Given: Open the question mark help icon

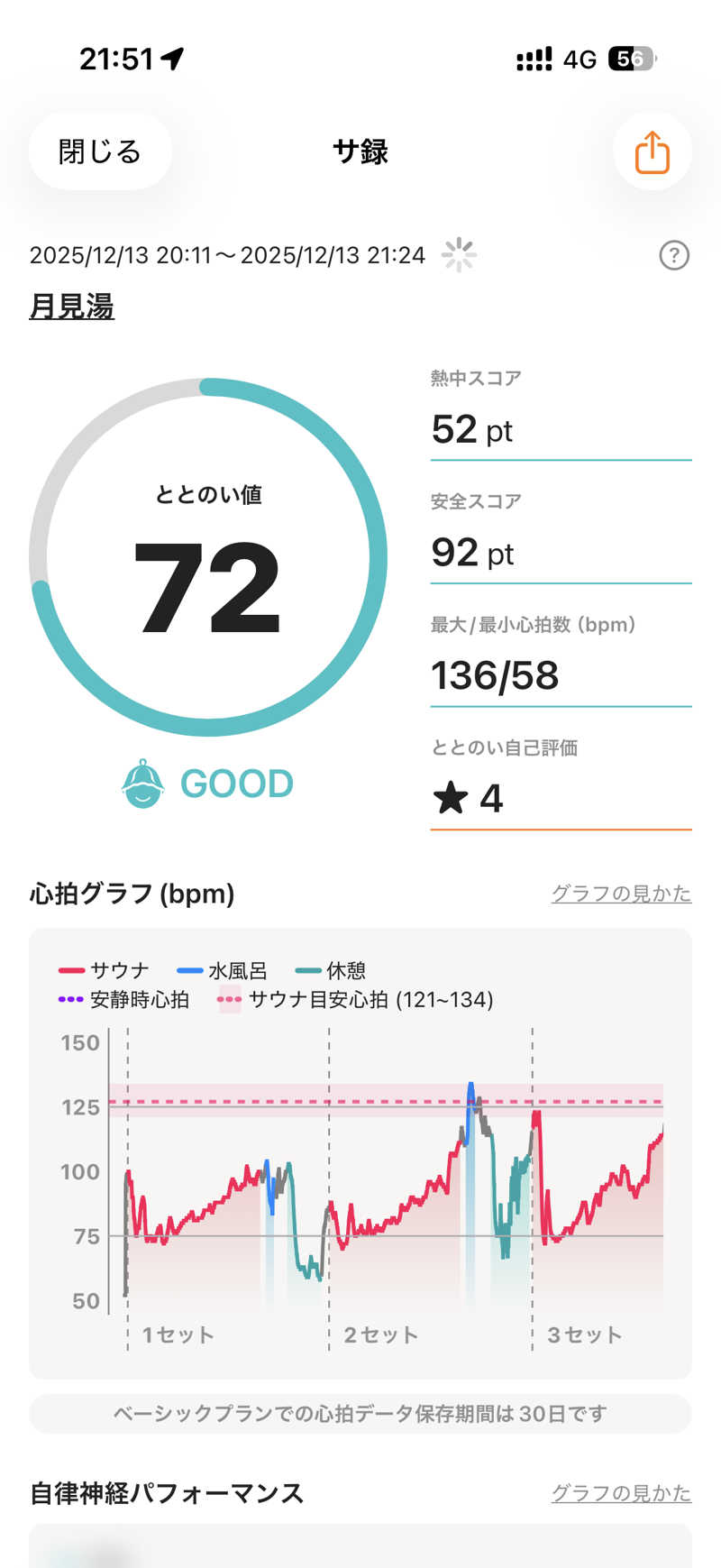Looking at the screenshot, I should (674, 256).
